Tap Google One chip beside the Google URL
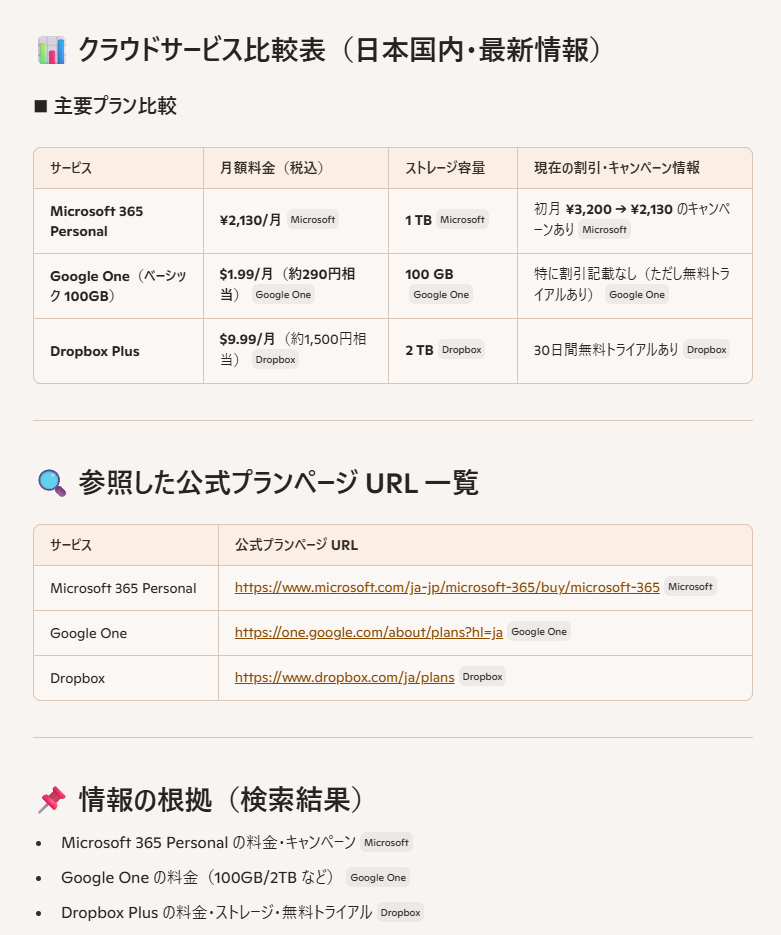The image size is (781, 935). (x=539, y=631)
